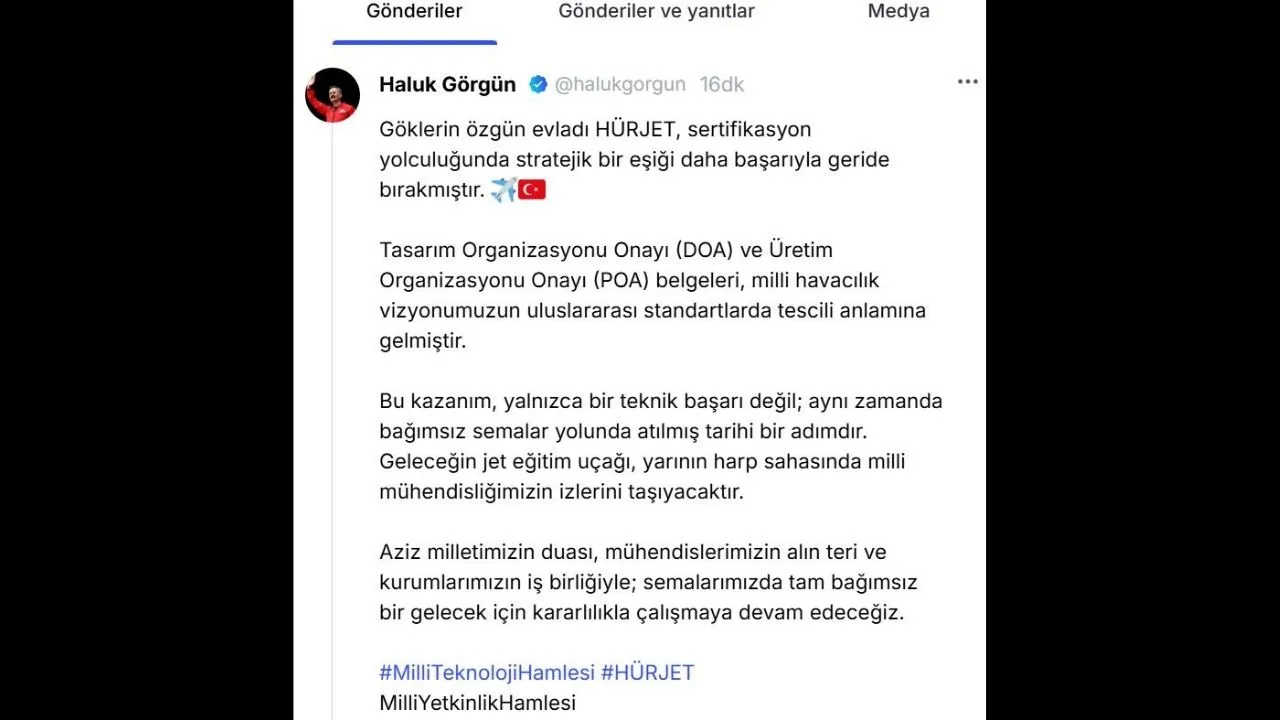This screenshot has height=720, width=1280.
Task: Select the Medya tab
Action: (x=898, y=12)
